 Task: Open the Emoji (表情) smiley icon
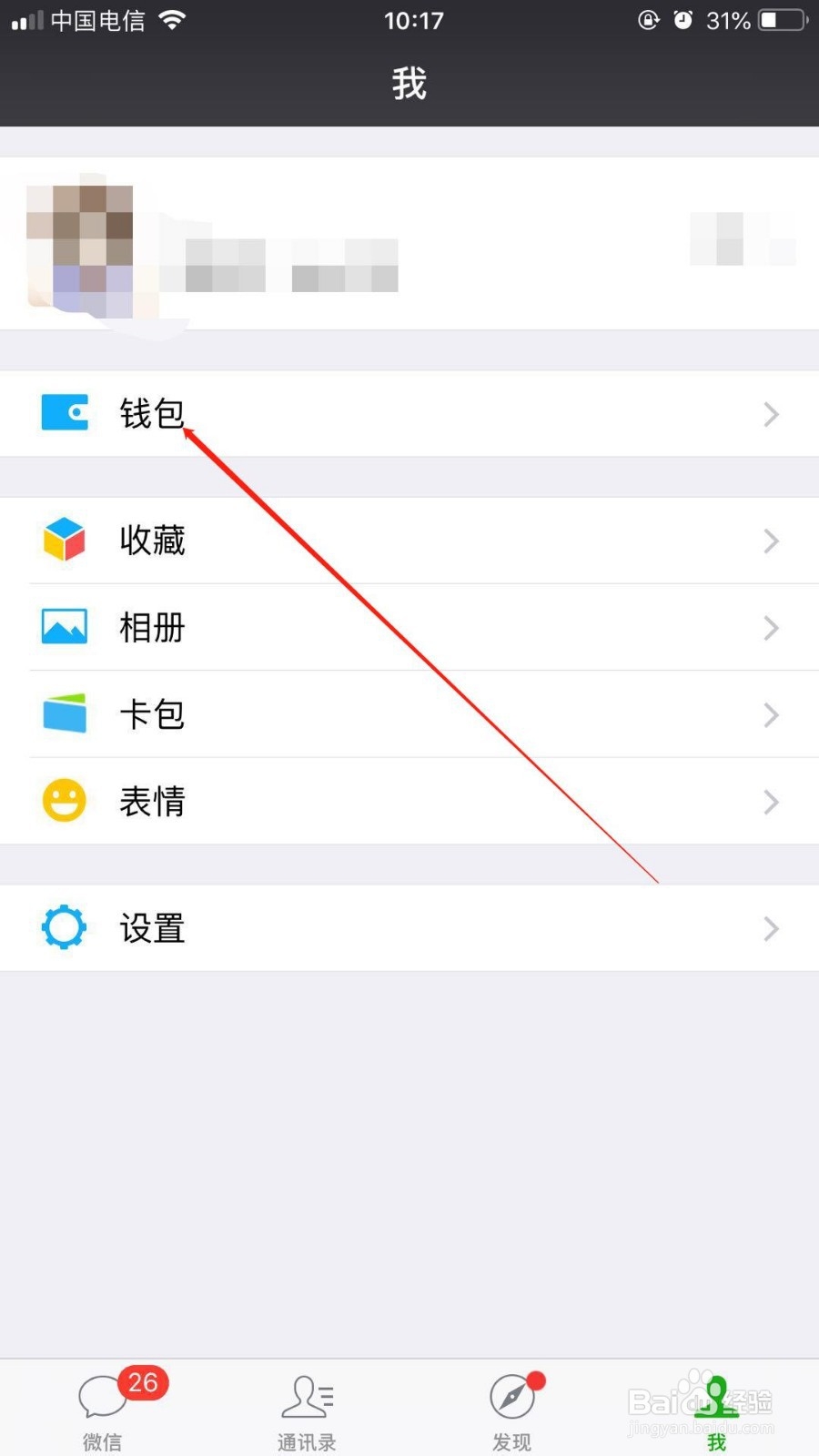[64, 800]
